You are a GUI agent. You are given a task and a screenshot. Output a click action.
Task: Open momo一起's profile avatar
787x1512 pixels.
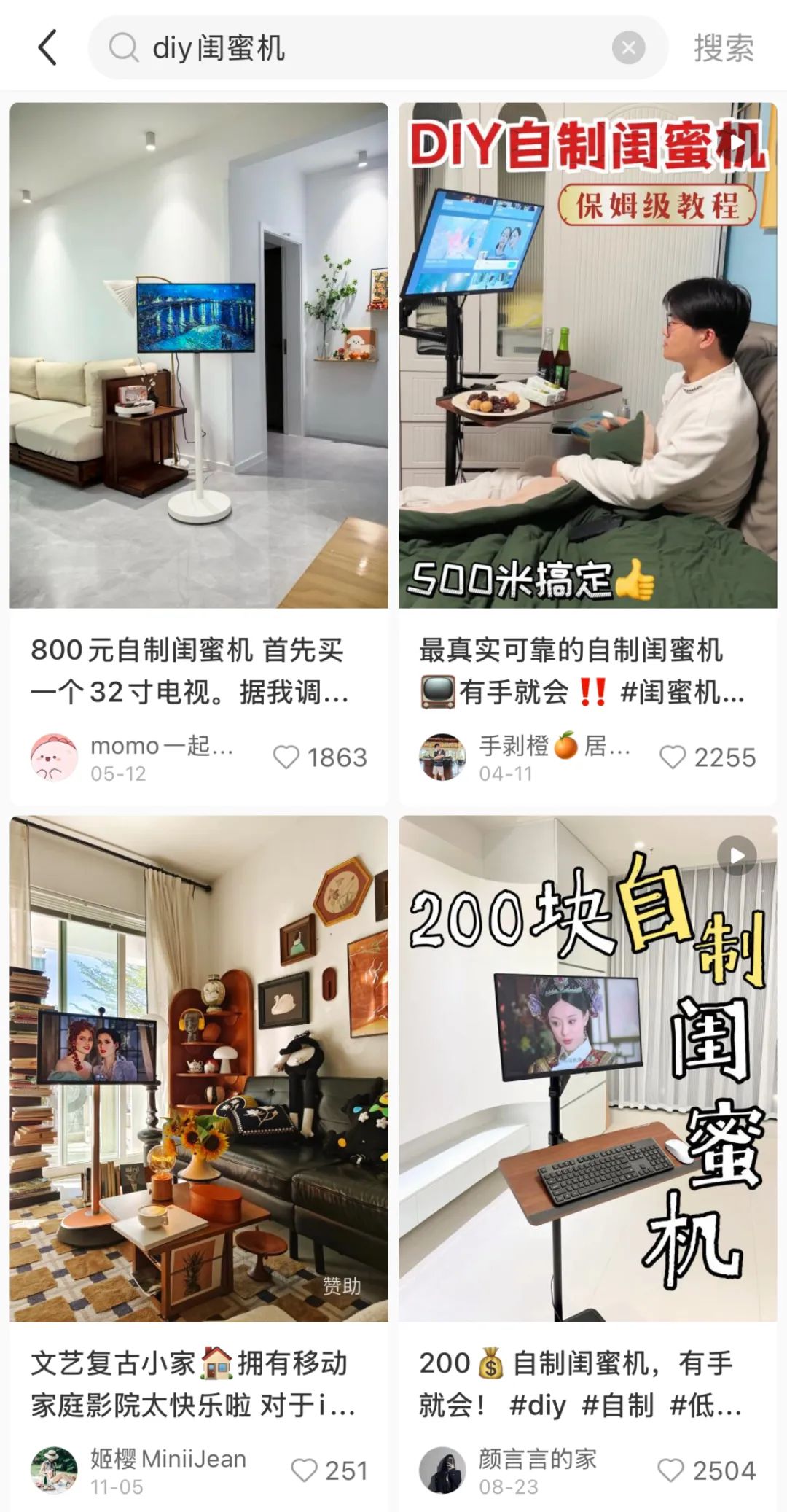[x=54, y=757]
